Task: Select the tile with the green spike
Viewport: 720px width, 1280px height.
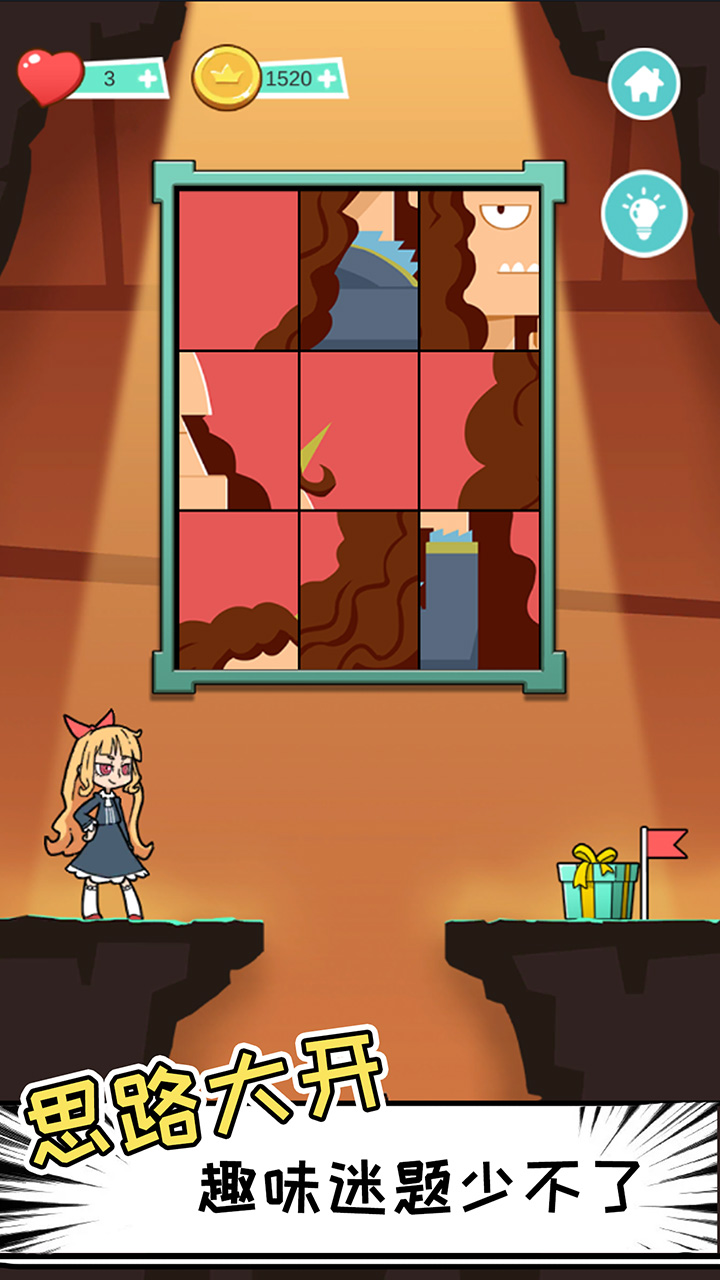Action: click(x=359, y=431)
